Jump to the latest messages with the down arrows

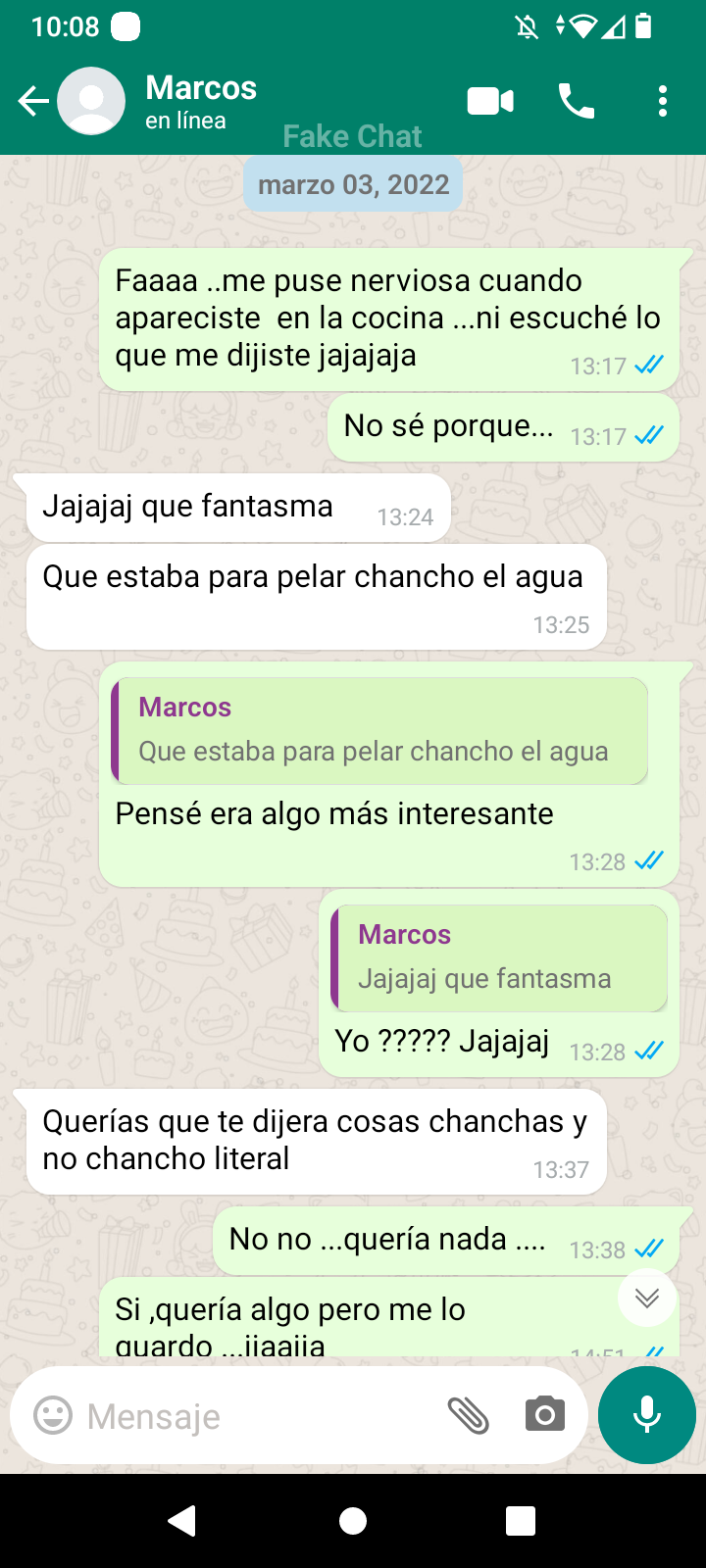coord(647,1298)
